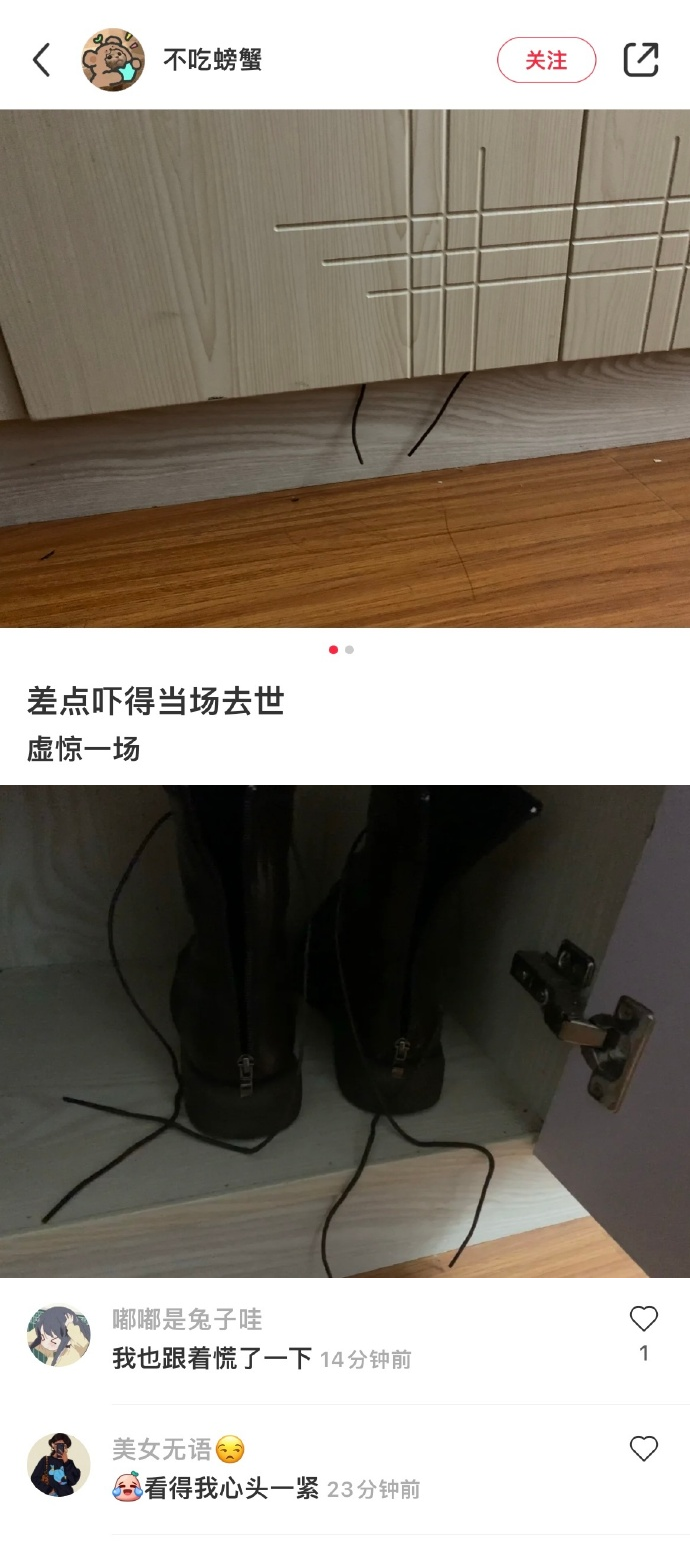Reply to comment 看得我心头一紧
Screen dimensions: 690x1549
click(231, 1489)
